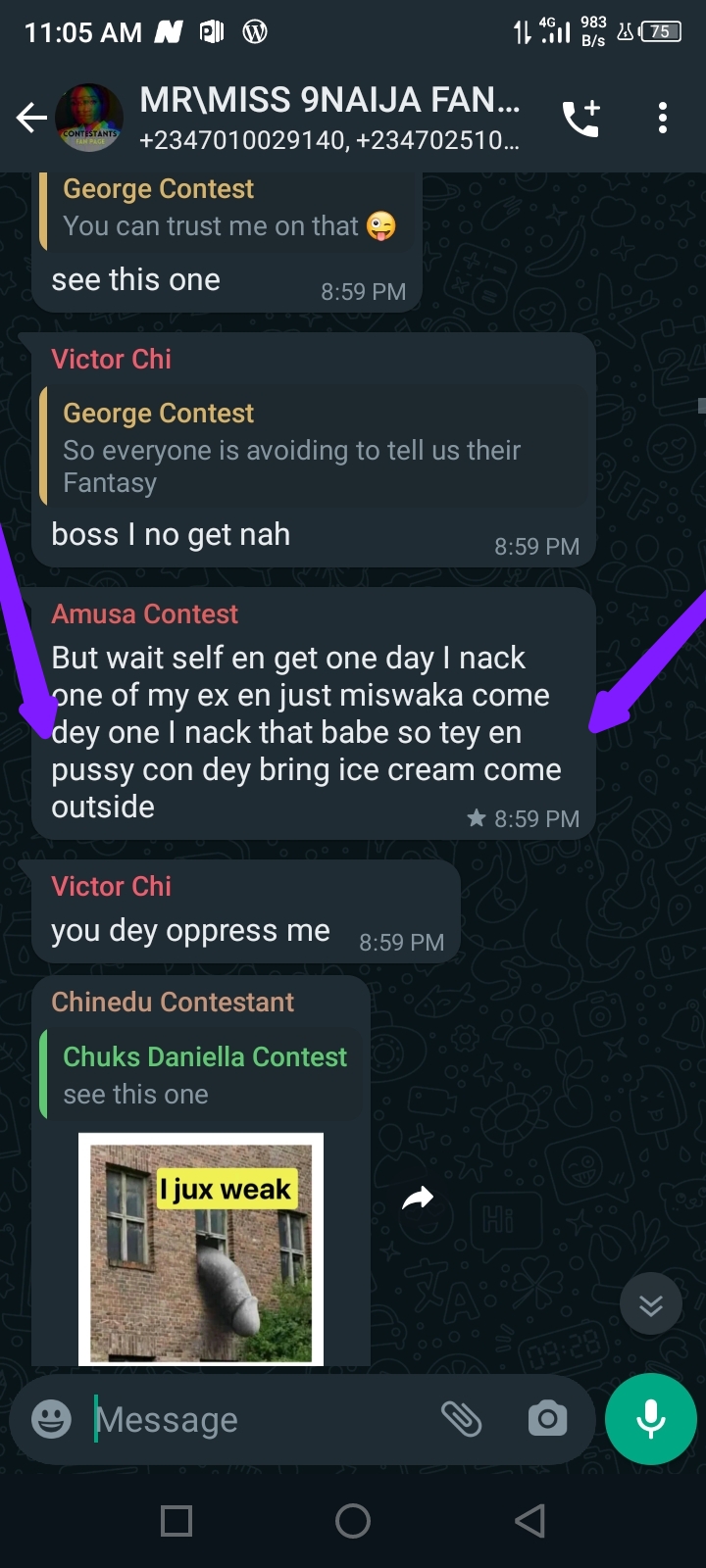Open the 'I jux weak' image

(x=201, y=1249)
